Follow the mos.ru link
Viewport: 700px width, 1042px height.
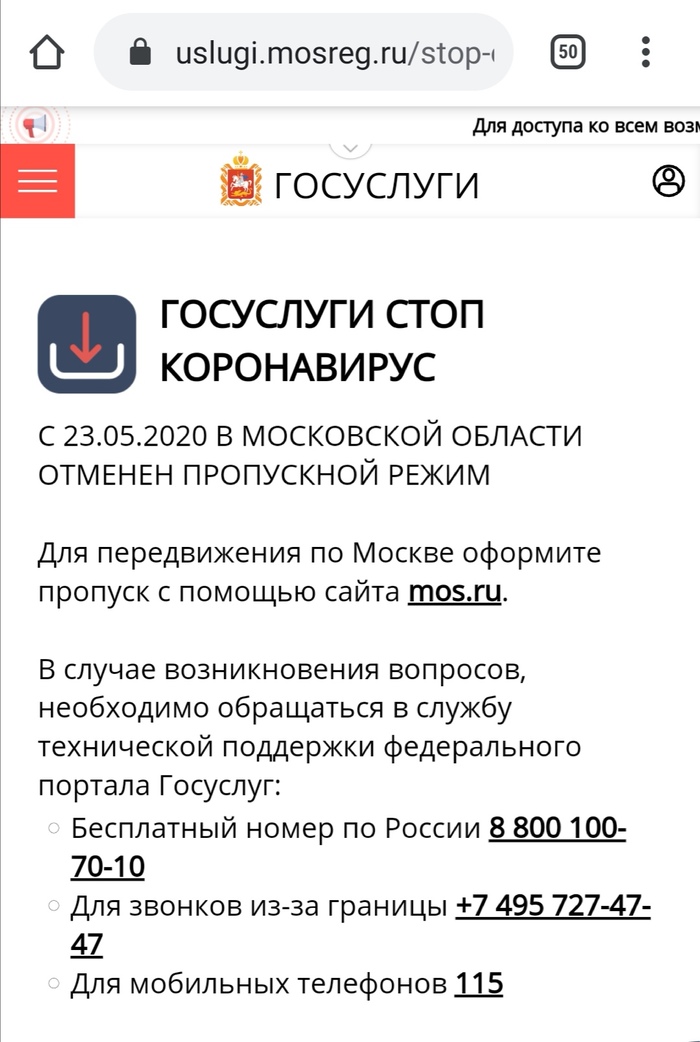[x=456, y=592]
